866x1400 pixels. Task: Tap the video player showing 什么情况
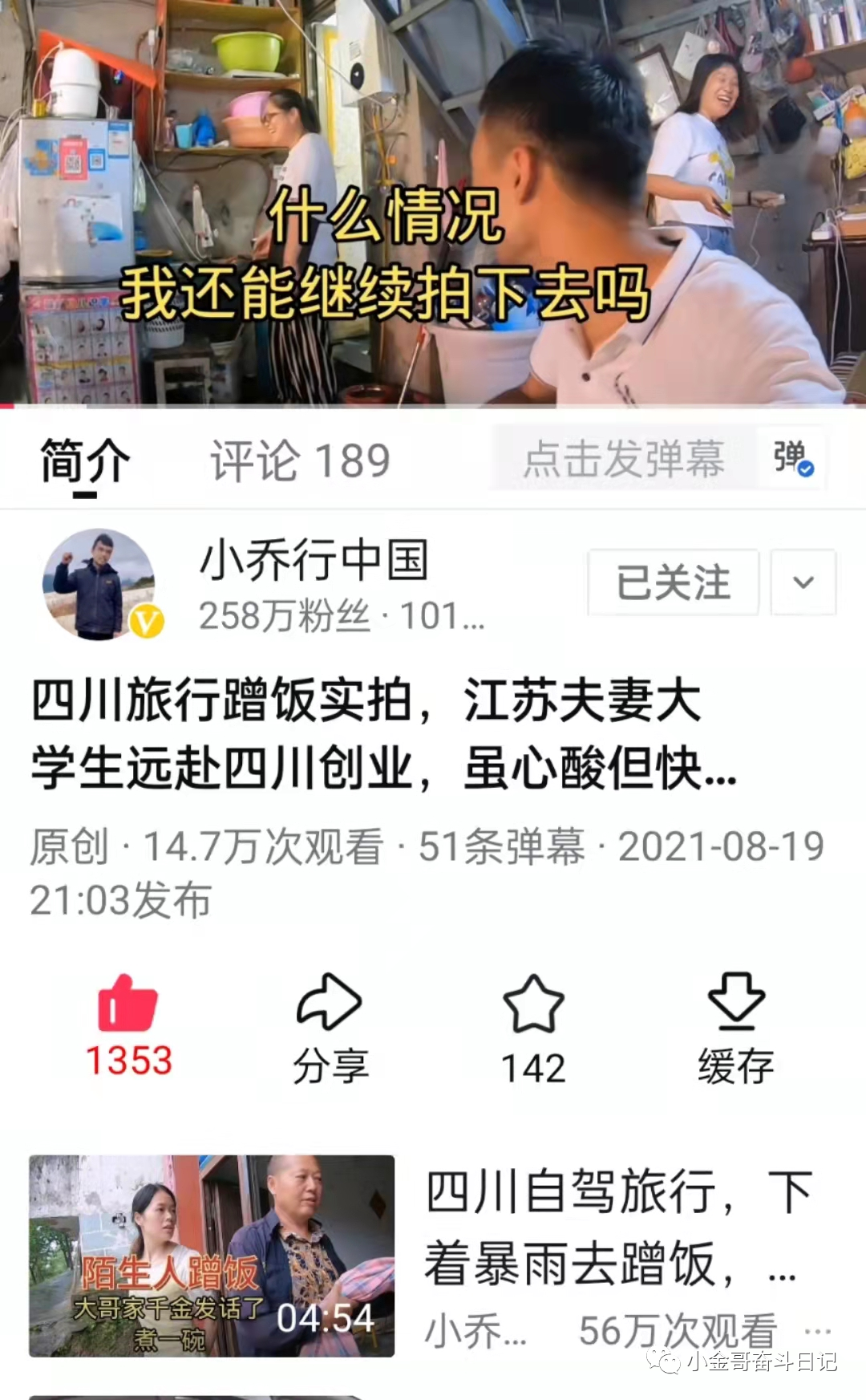coord(433,201)
